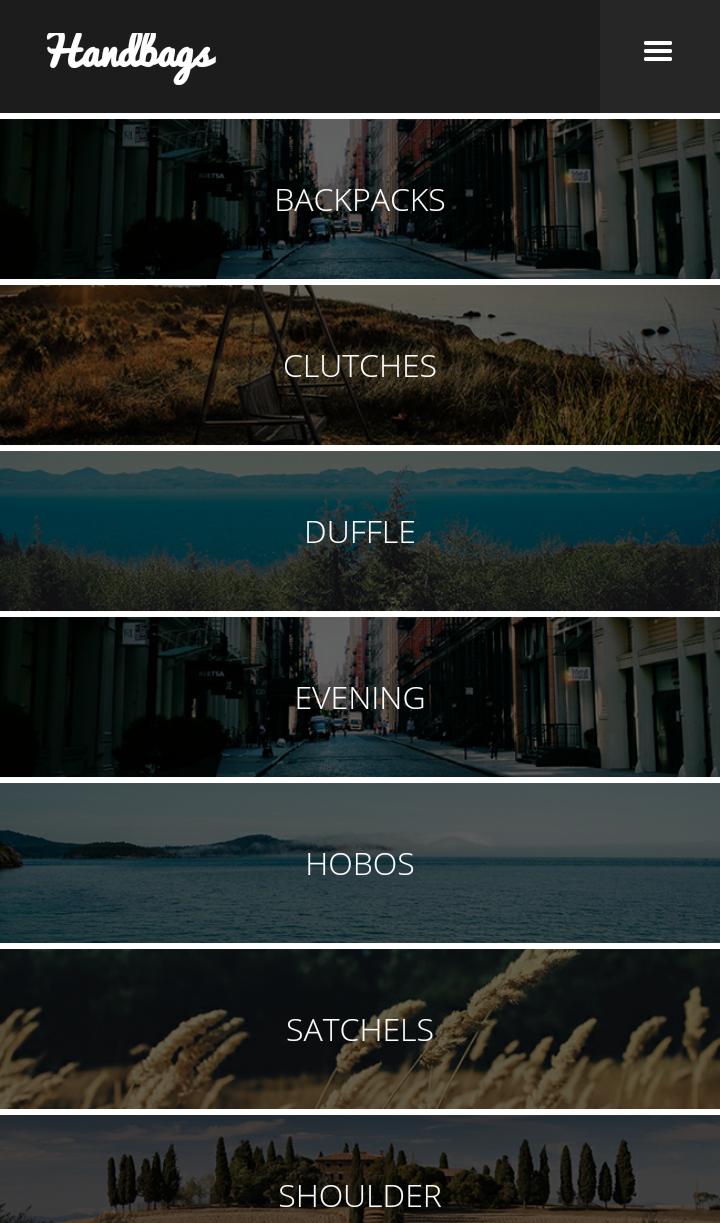Open the Evening bags category

coord(360,697)
